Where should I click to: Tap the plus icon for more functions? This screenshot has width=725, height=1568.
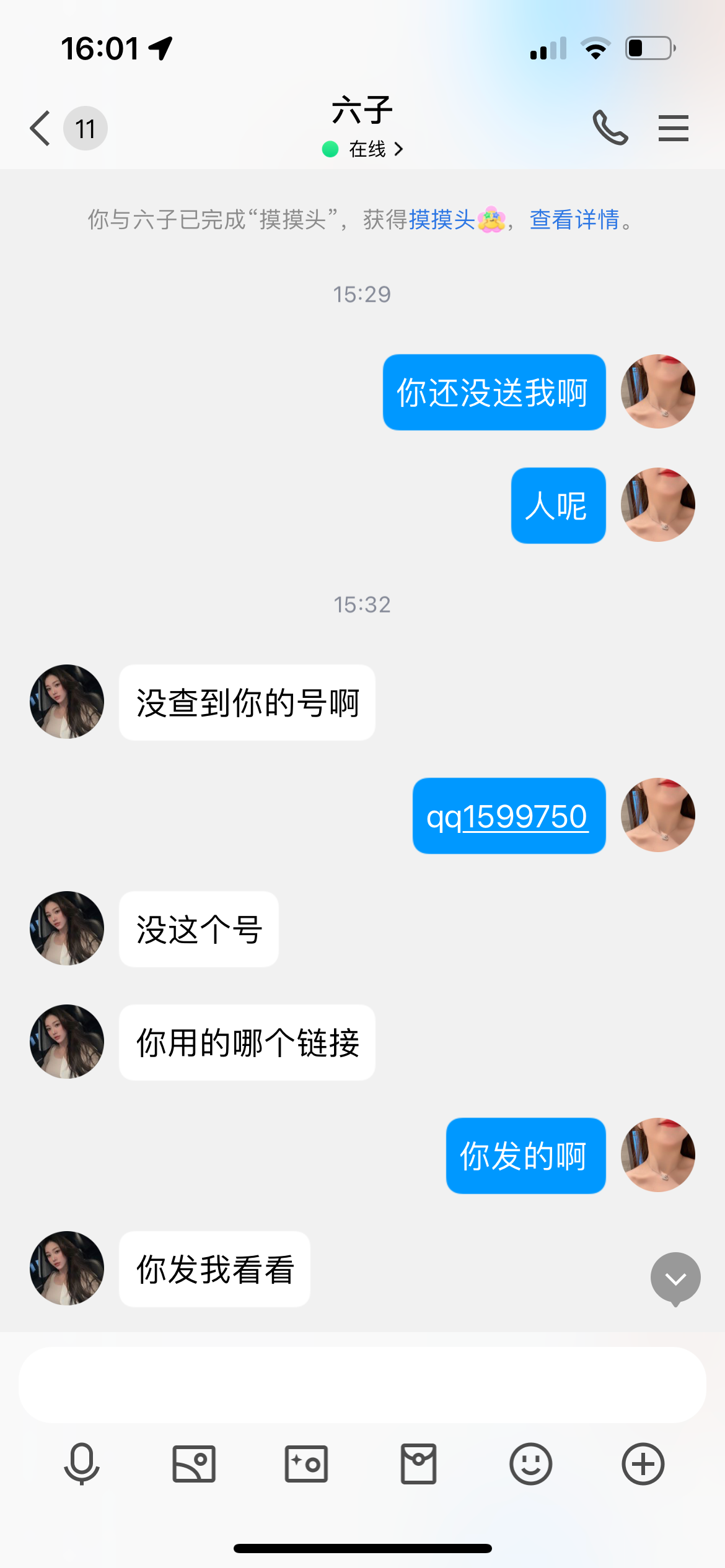tap(643, 1466)
